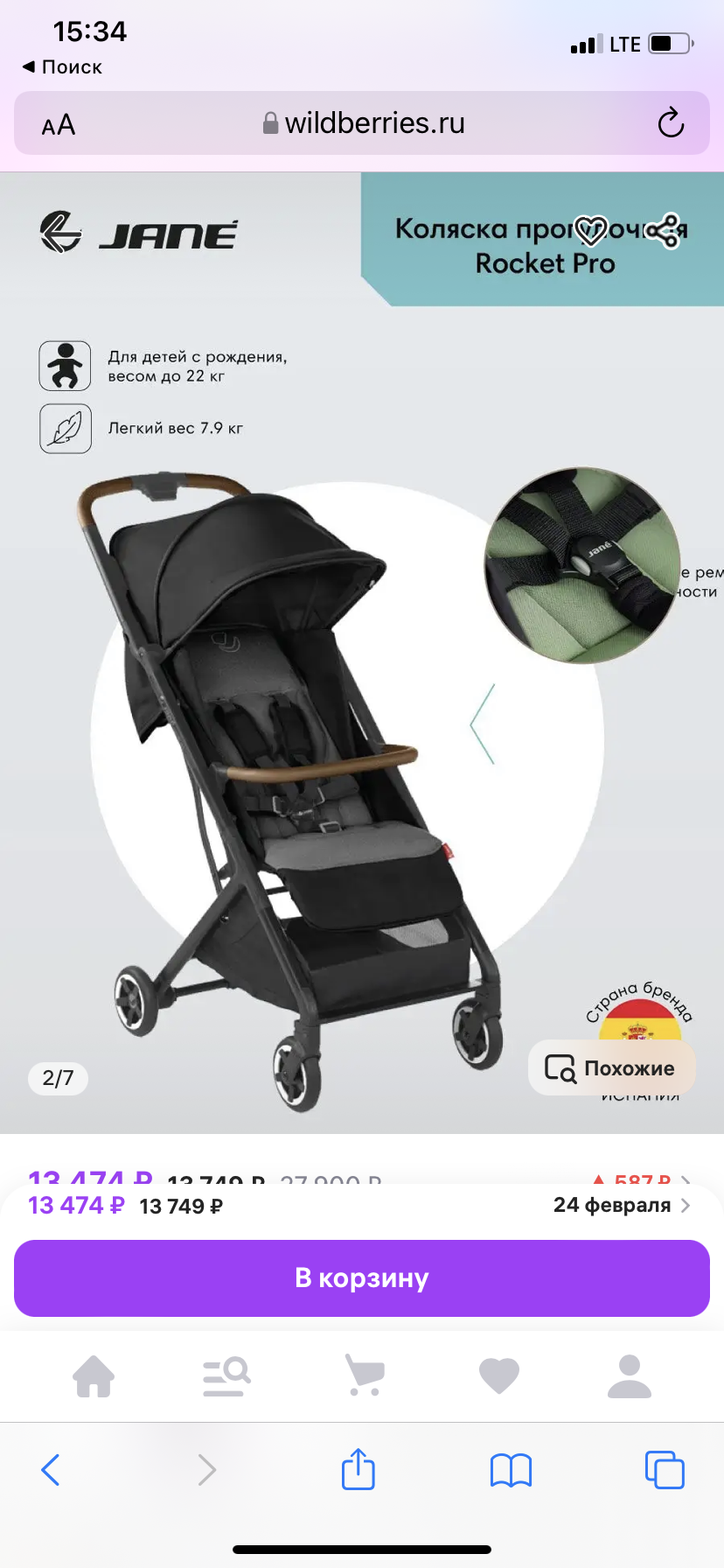This screenshot has height=1568, width=724.
Task: Share this product listing
Action: click(663, 231)
